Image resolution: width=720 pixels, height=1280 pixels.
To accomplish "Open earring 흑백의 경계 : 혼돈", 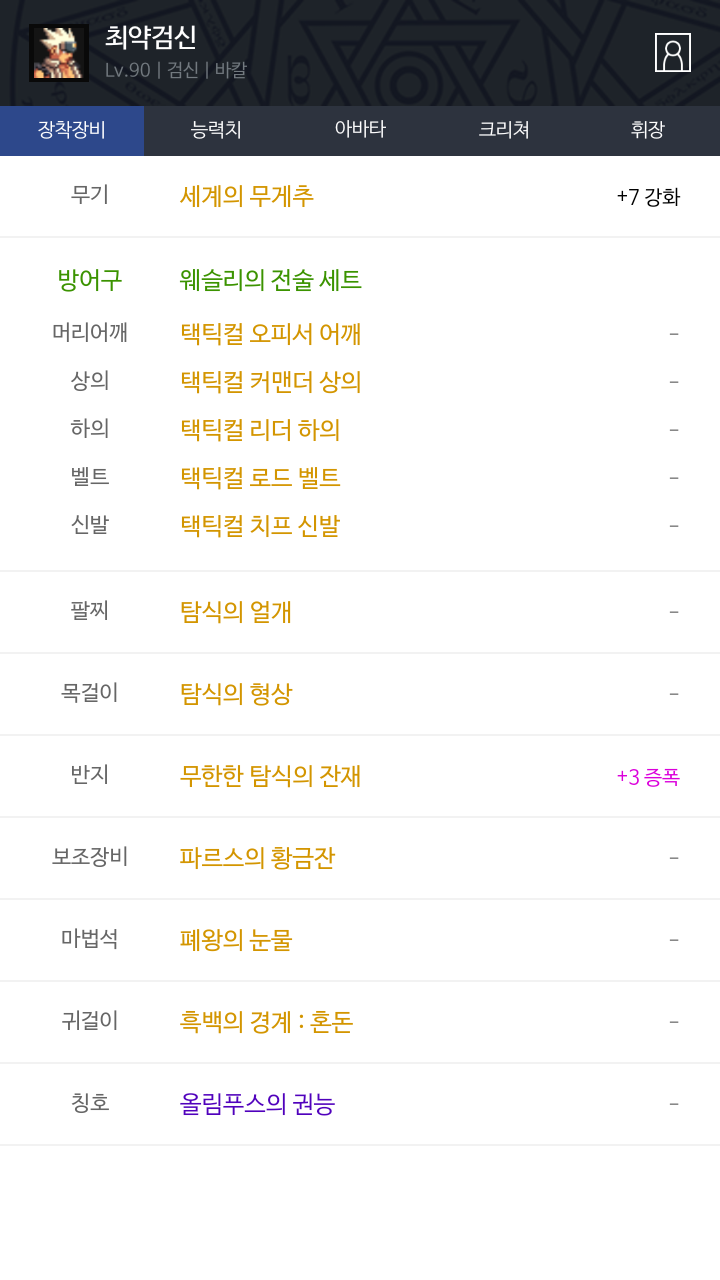I will coord(266,1022).
